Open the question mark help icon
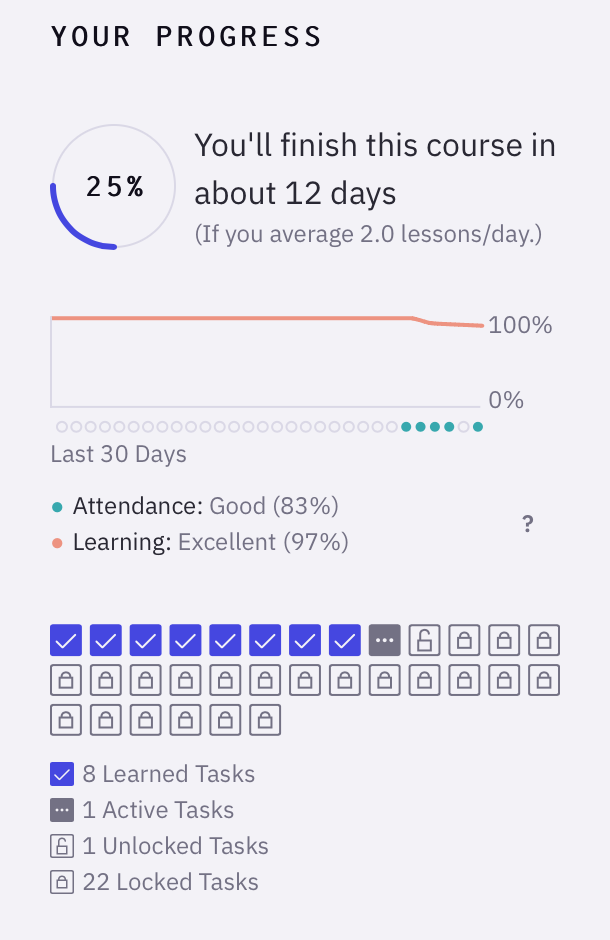The image size is (610, 940). 527,524
